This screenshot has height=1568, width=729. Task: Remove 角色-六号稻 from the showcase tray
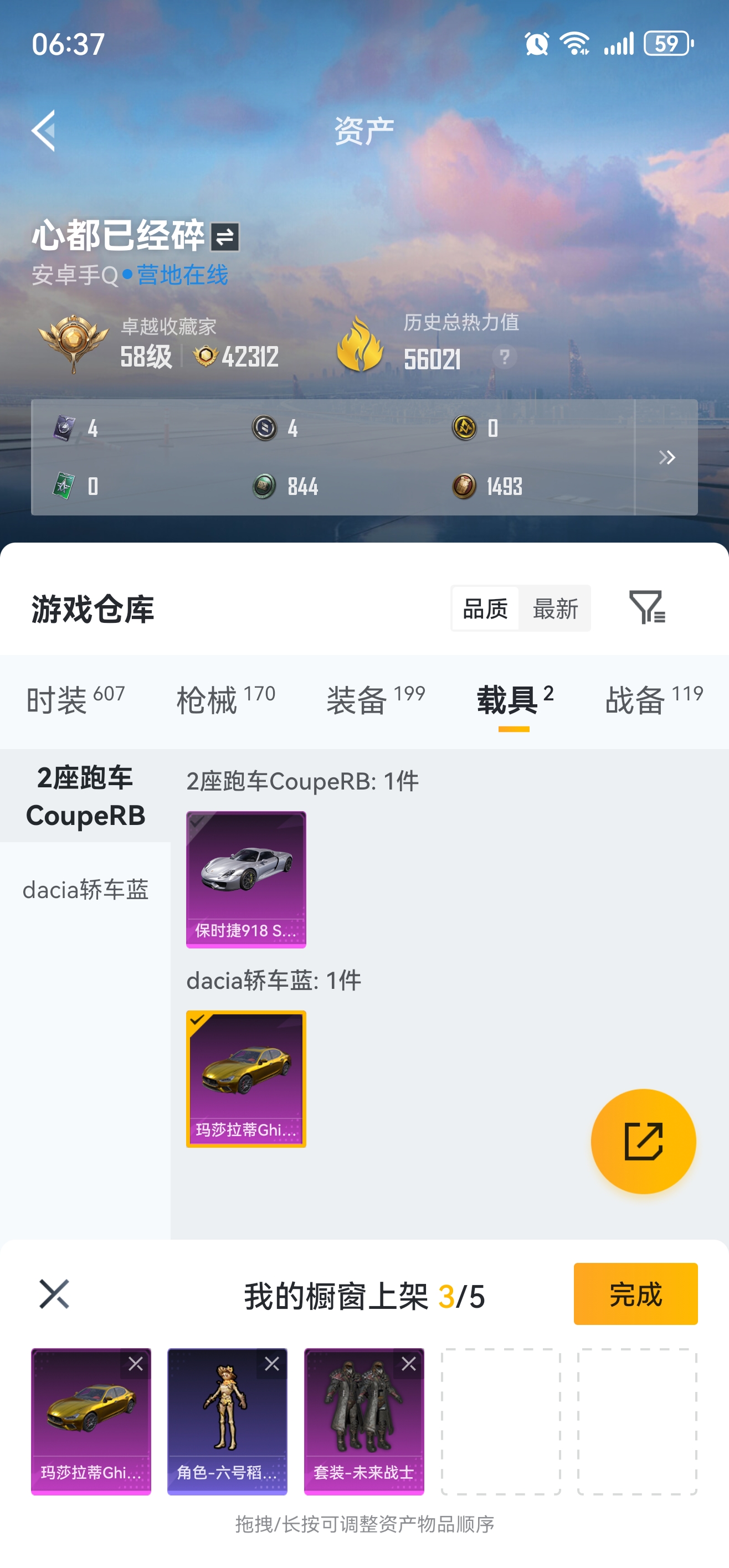pos(272,1364)
